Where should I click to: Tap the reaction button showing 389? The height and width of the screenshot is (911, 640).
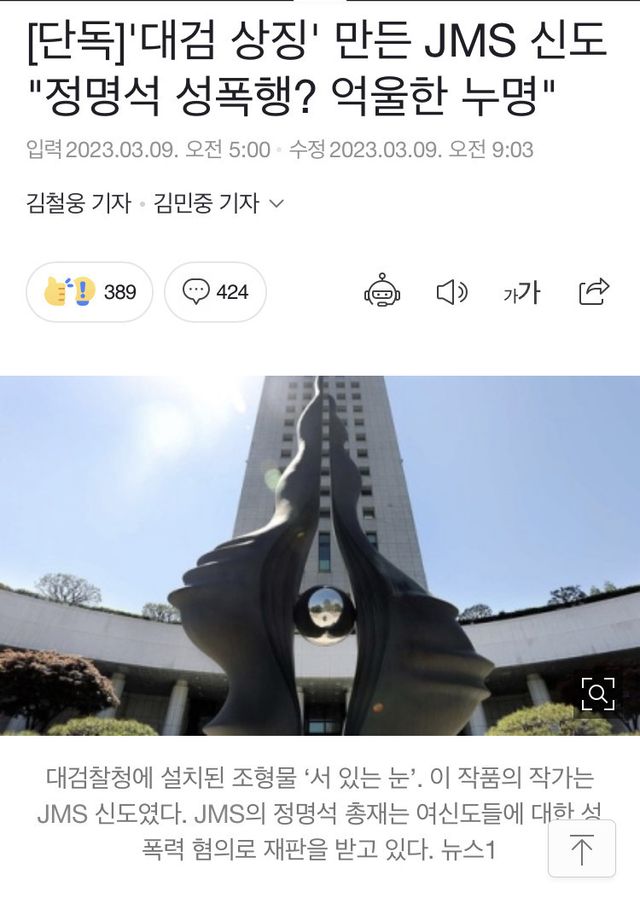click(x=89, y=292)
